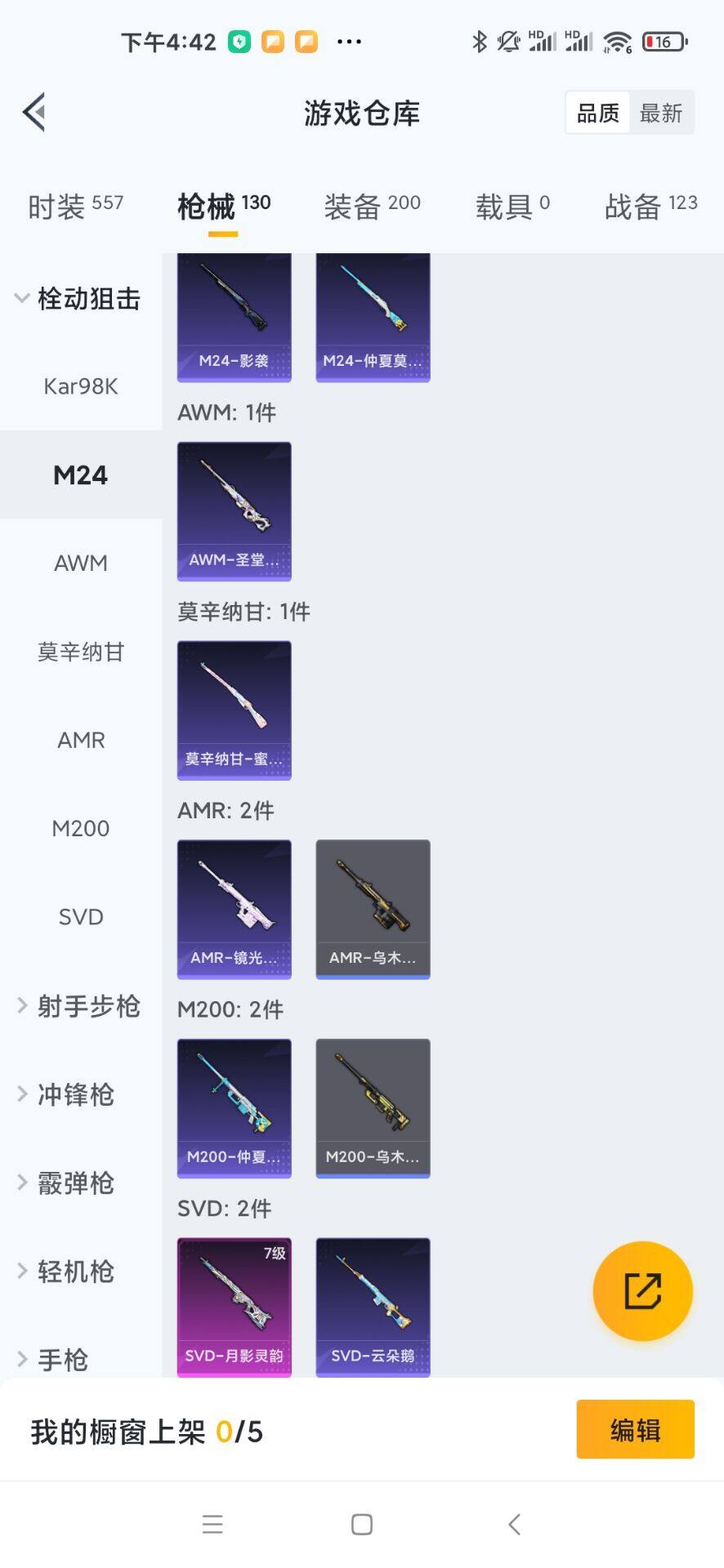This screenshot has height=1568, width=724.
Task: Open the AWM-圣堂 skin card
Action: tap(234, 511)
